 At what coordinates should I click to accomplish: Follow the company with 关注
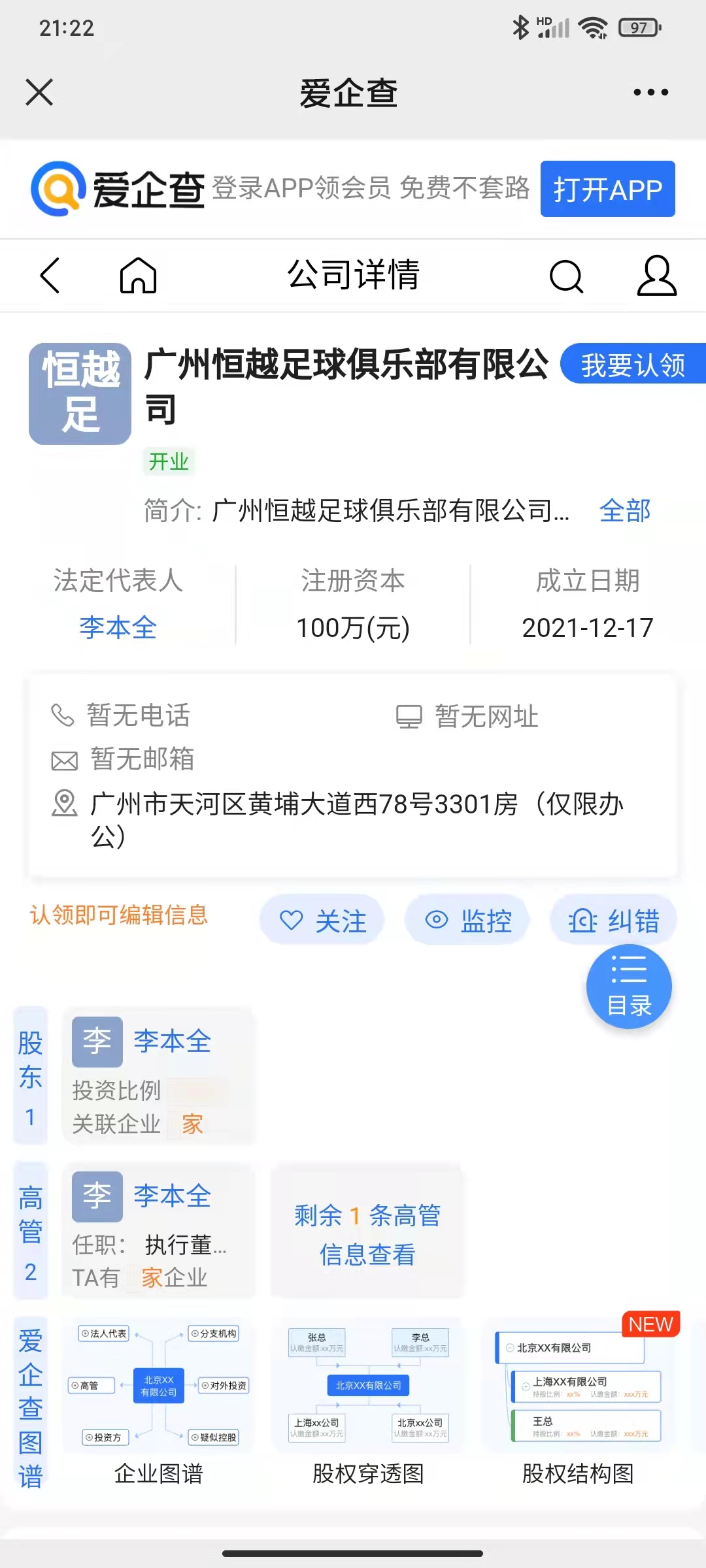322,921
